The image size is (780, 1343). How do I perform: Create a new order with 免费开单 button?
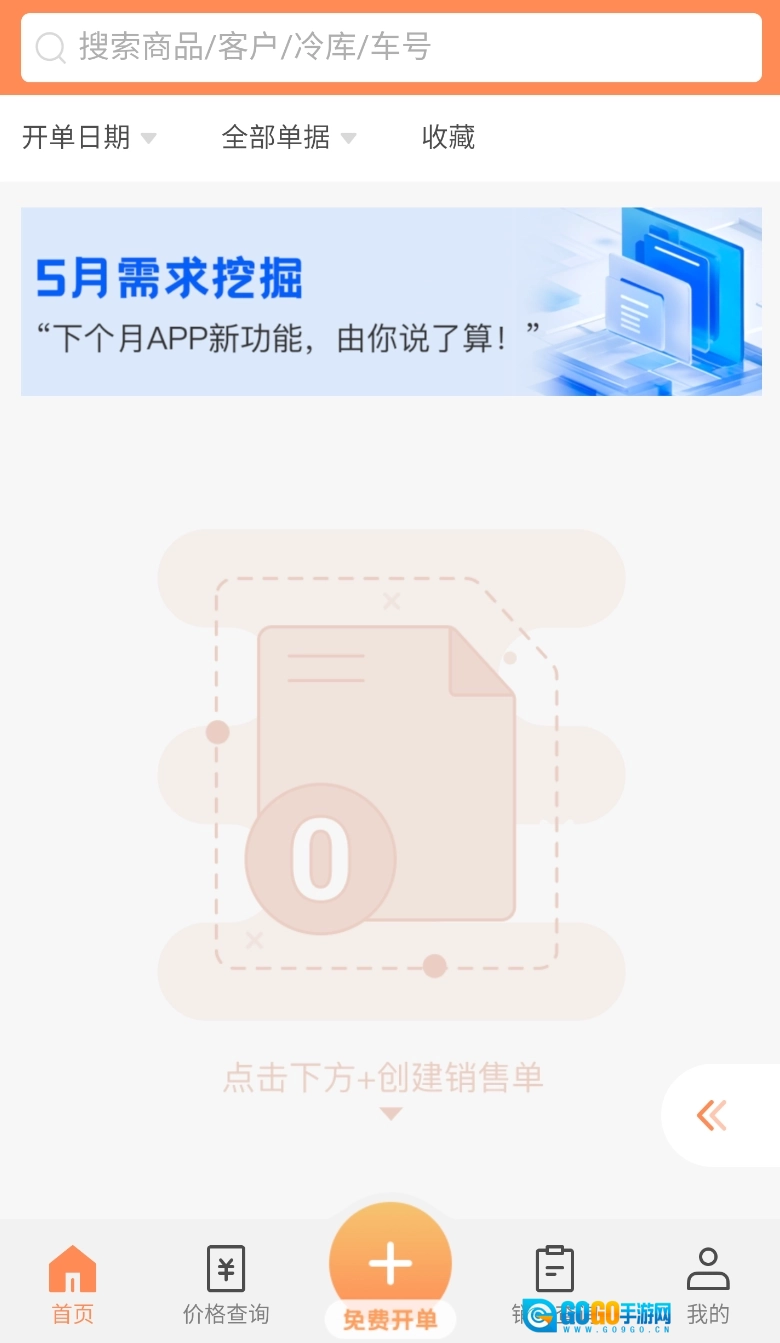(x=390, y=1268)
